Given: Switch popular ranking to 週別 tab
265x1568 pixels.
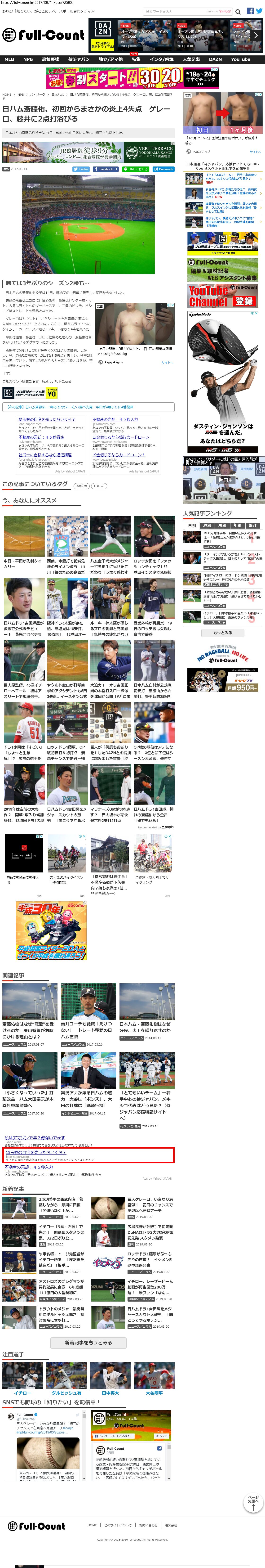Looking at the screenshot, I should [207, 525].
